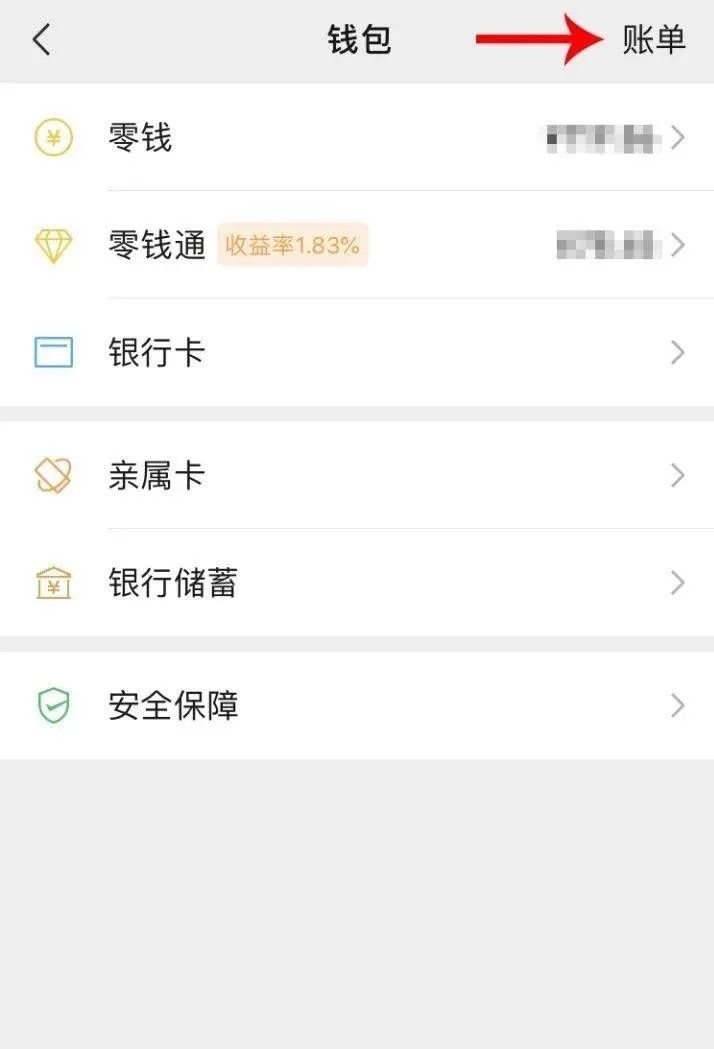Open 银行卡 to manage cards
Screen dimensions: 714x1049
(357, 352)
